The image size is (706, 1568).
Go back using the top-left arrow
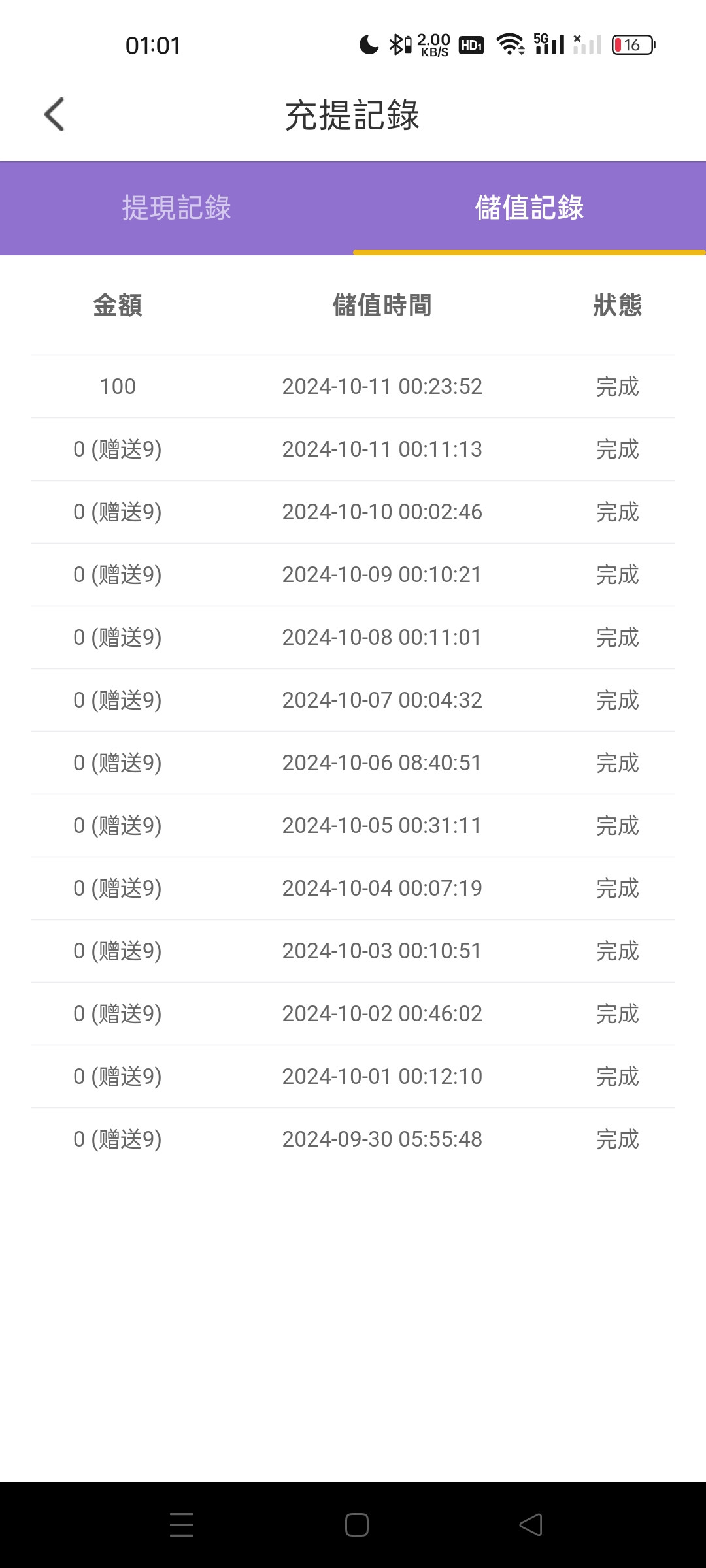pyautogui.click(x=54, y=114)
